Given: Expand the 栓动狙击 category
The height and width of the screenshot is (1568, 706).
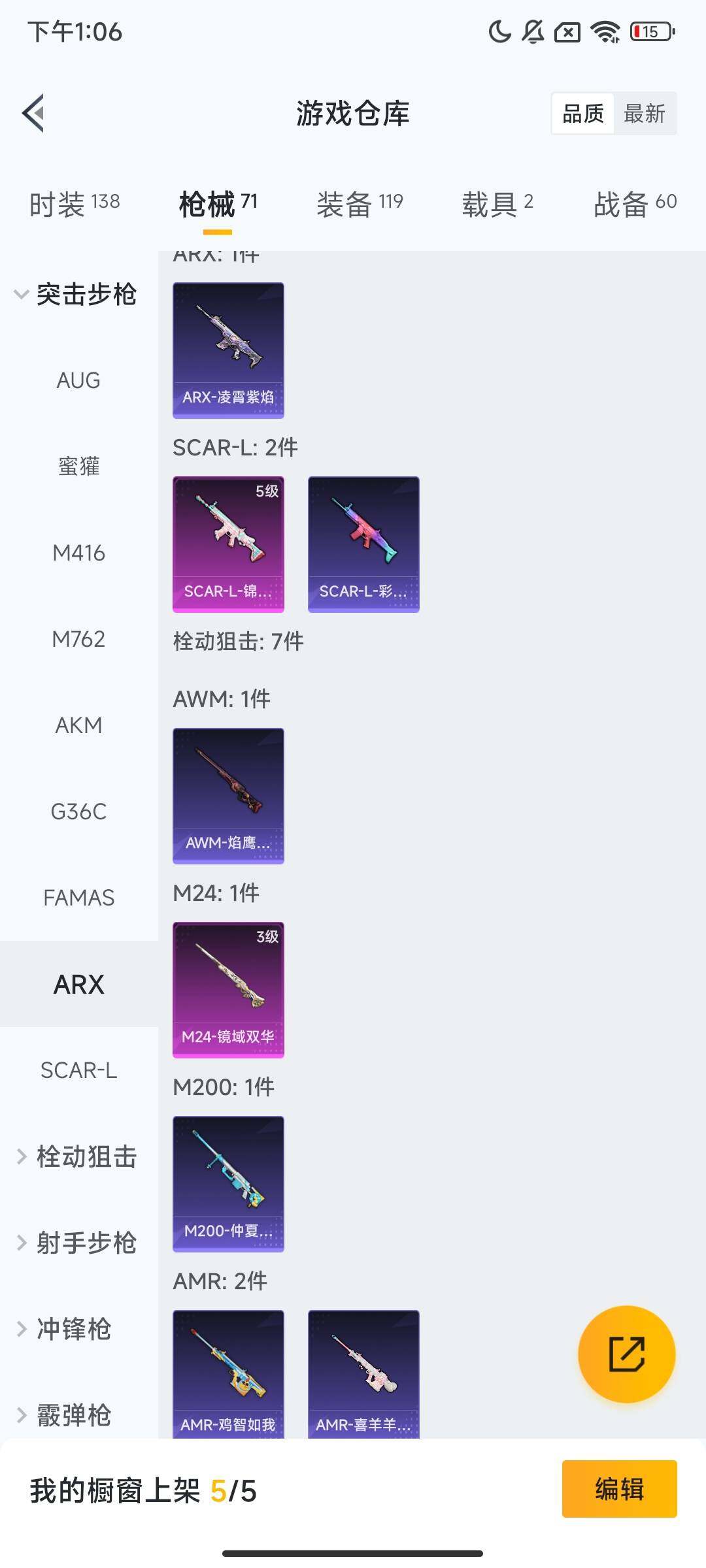Looking at the screenshot, I should click(x=85, y=1156).
